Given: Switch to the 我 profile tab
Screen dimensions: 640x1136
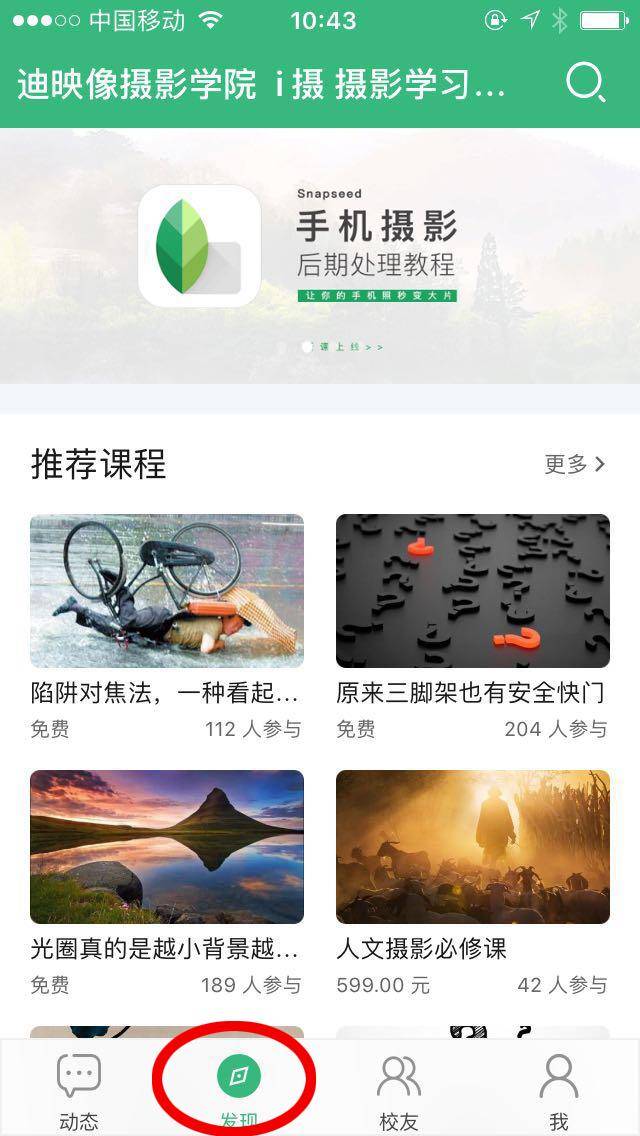Looking at the screenshot, I should [558, 1090].
